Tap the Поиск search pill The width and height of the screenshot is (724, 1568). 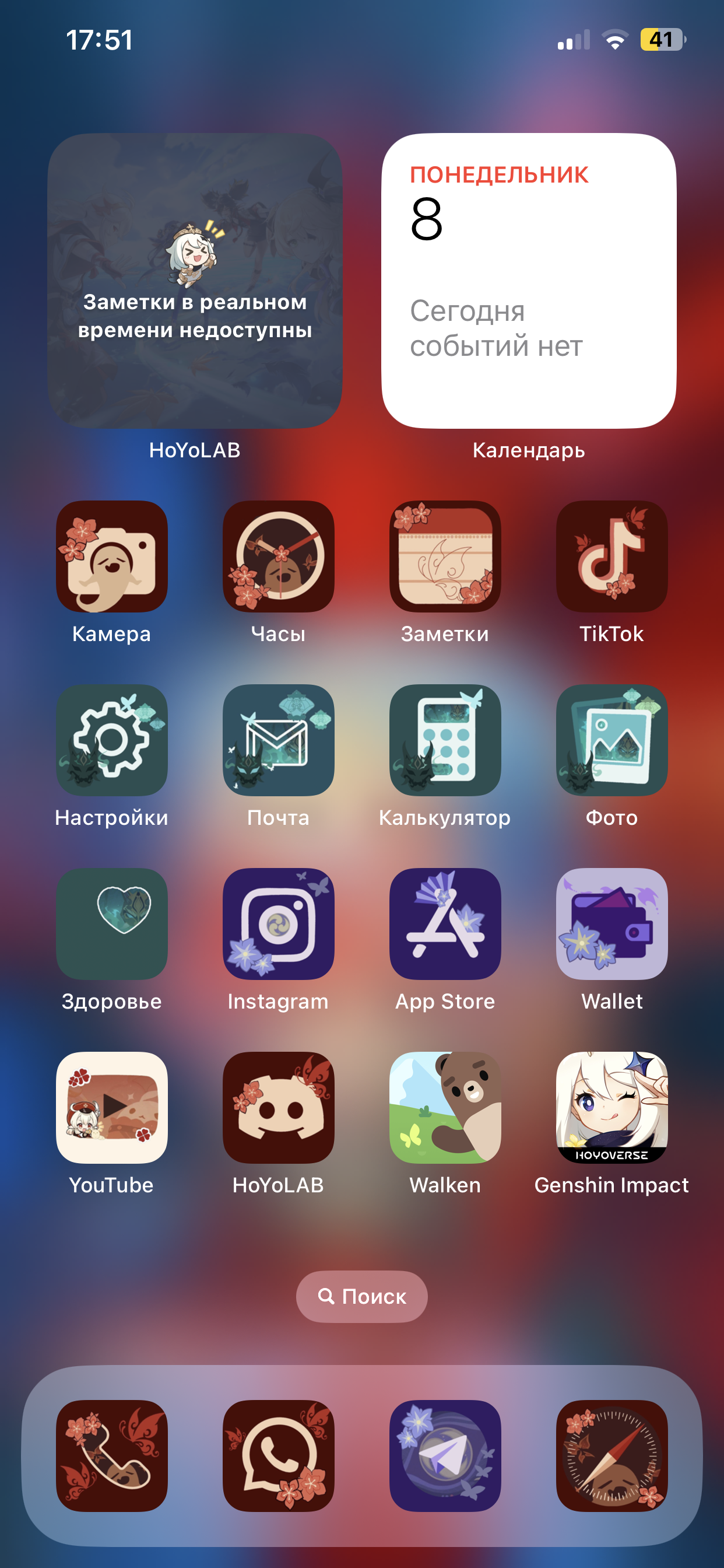[x=361, y=1297]
